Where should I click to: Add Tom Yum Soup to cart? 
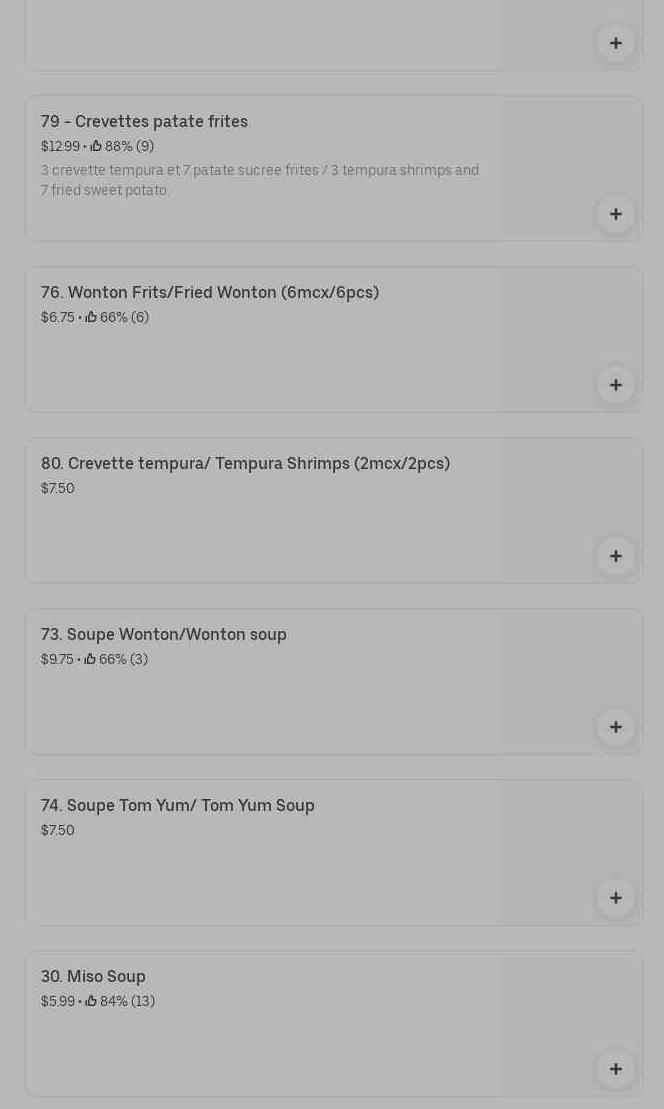tap(615, 898)
